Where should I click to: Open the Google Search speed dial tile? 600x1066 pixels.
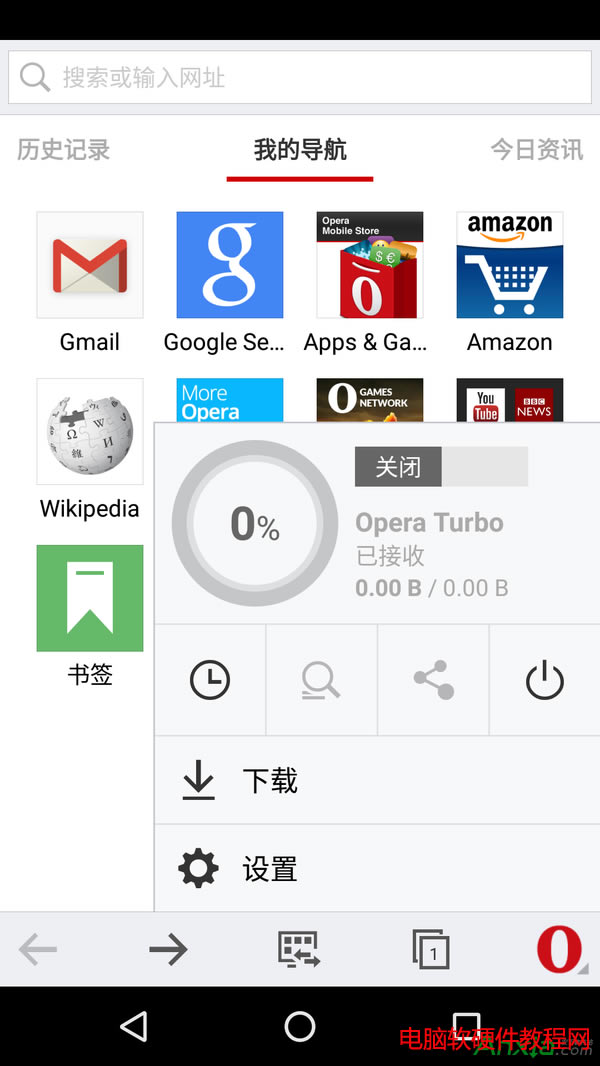230,265
